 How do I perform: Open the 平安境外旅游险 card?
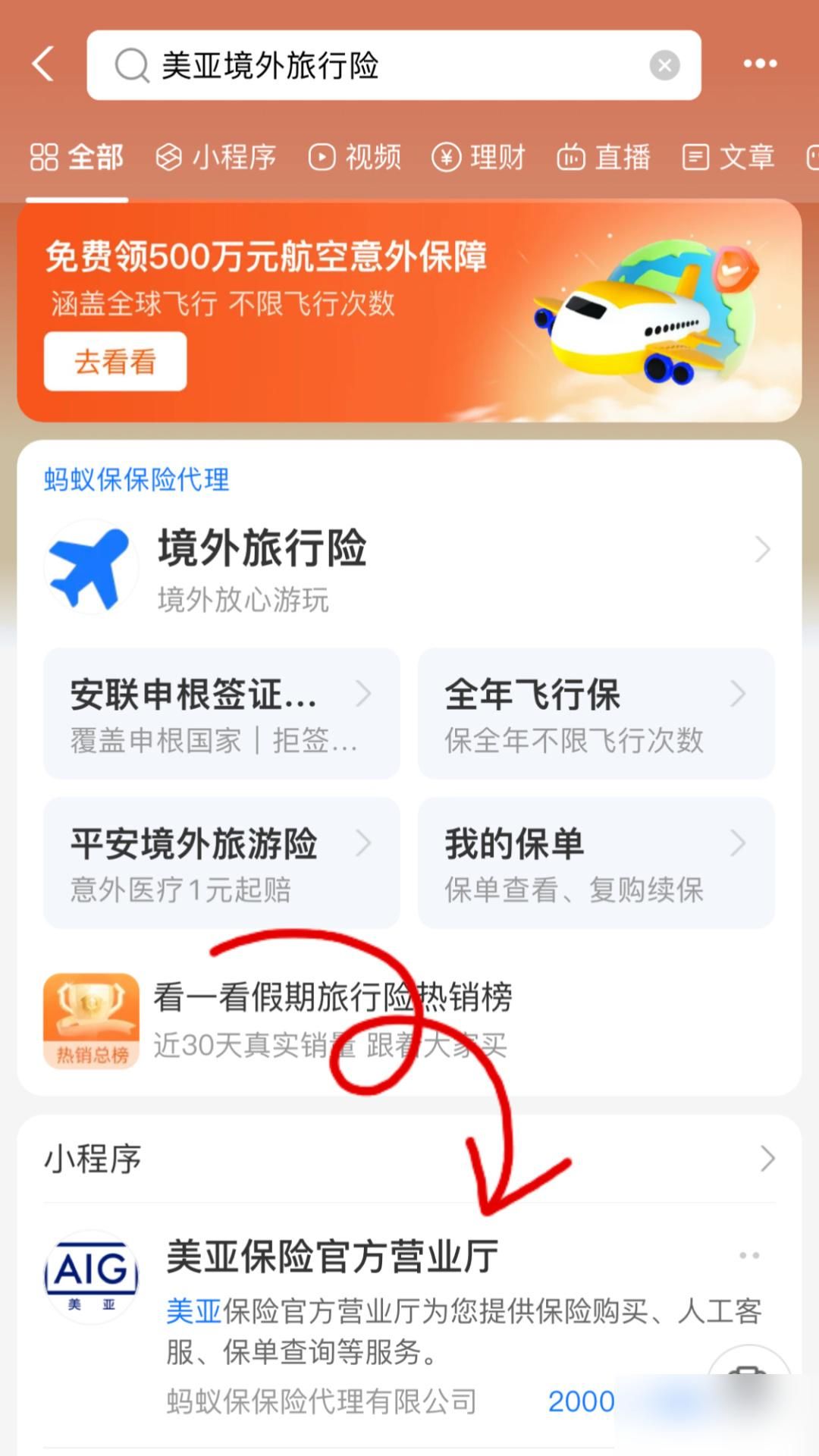coord(221,862)
